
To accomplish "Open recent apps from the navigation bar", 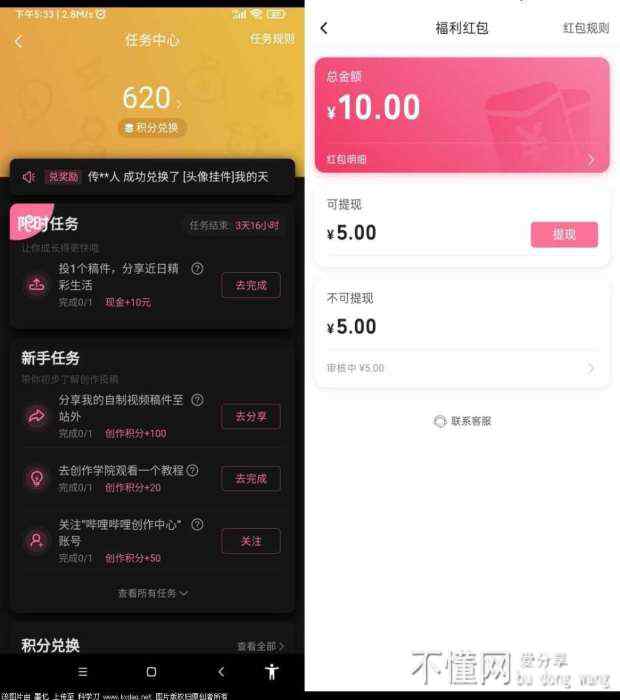I will [83, 672].
